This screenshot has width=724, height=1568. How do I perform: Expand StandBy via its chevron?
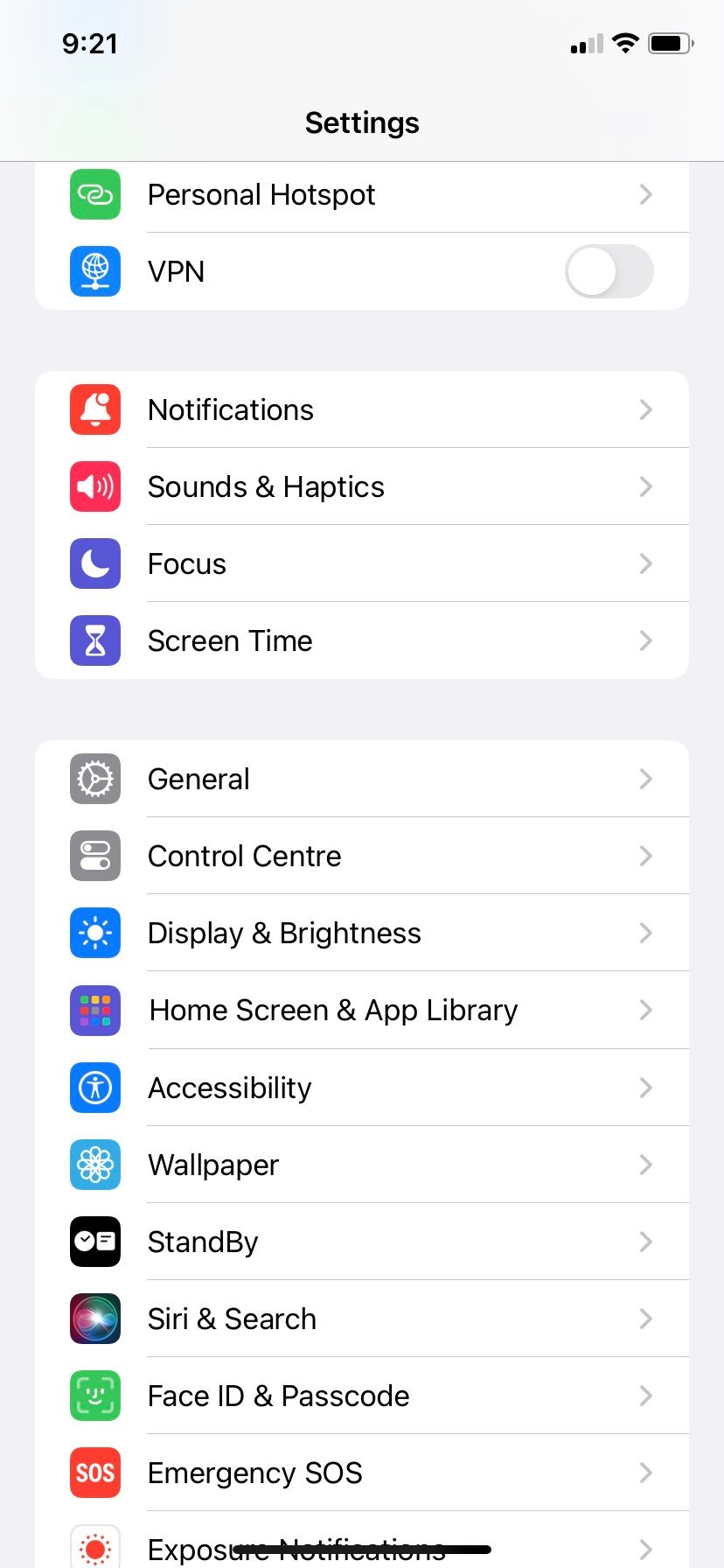pos(645,1242)
